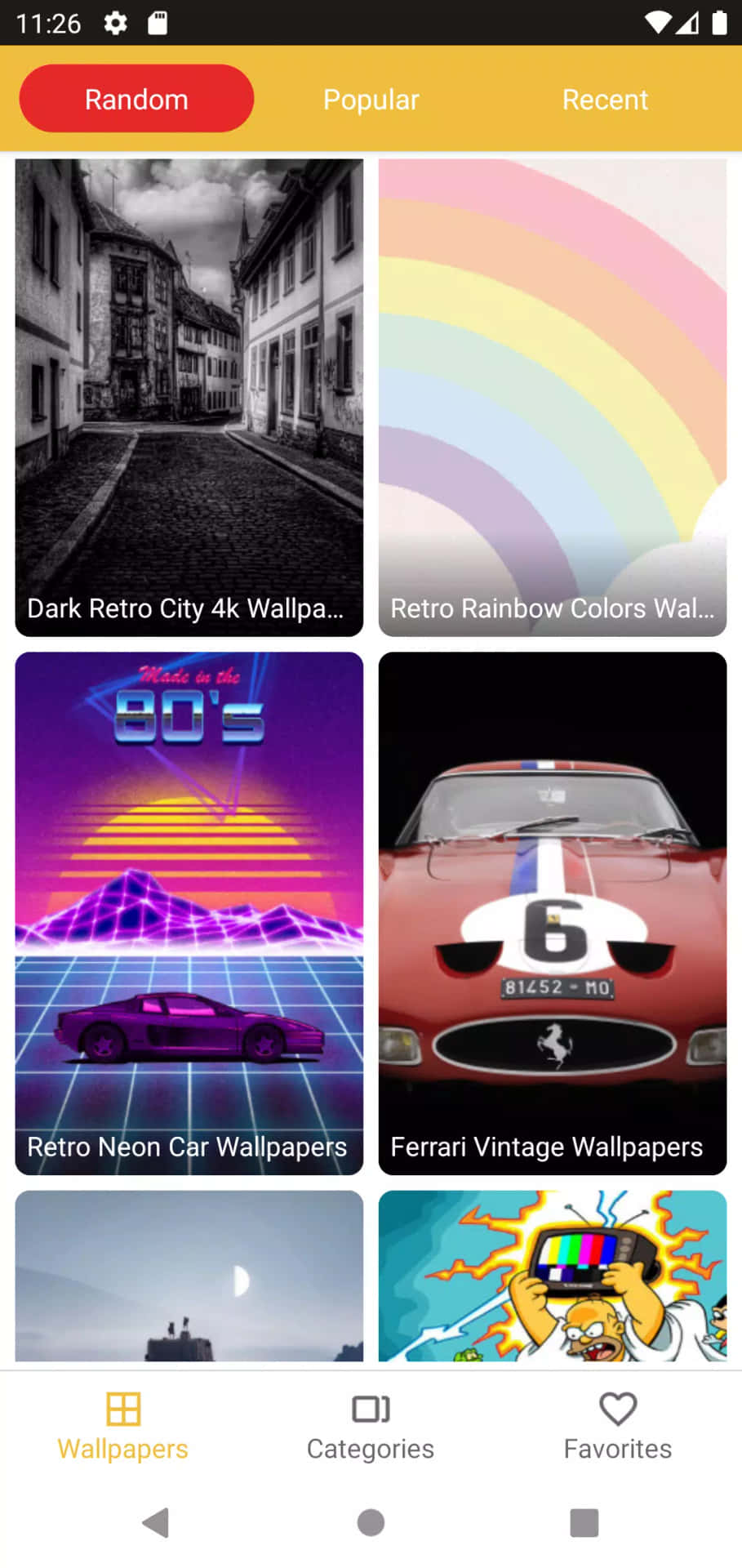Tap the Android back navigation arrow

(156, 1521)
